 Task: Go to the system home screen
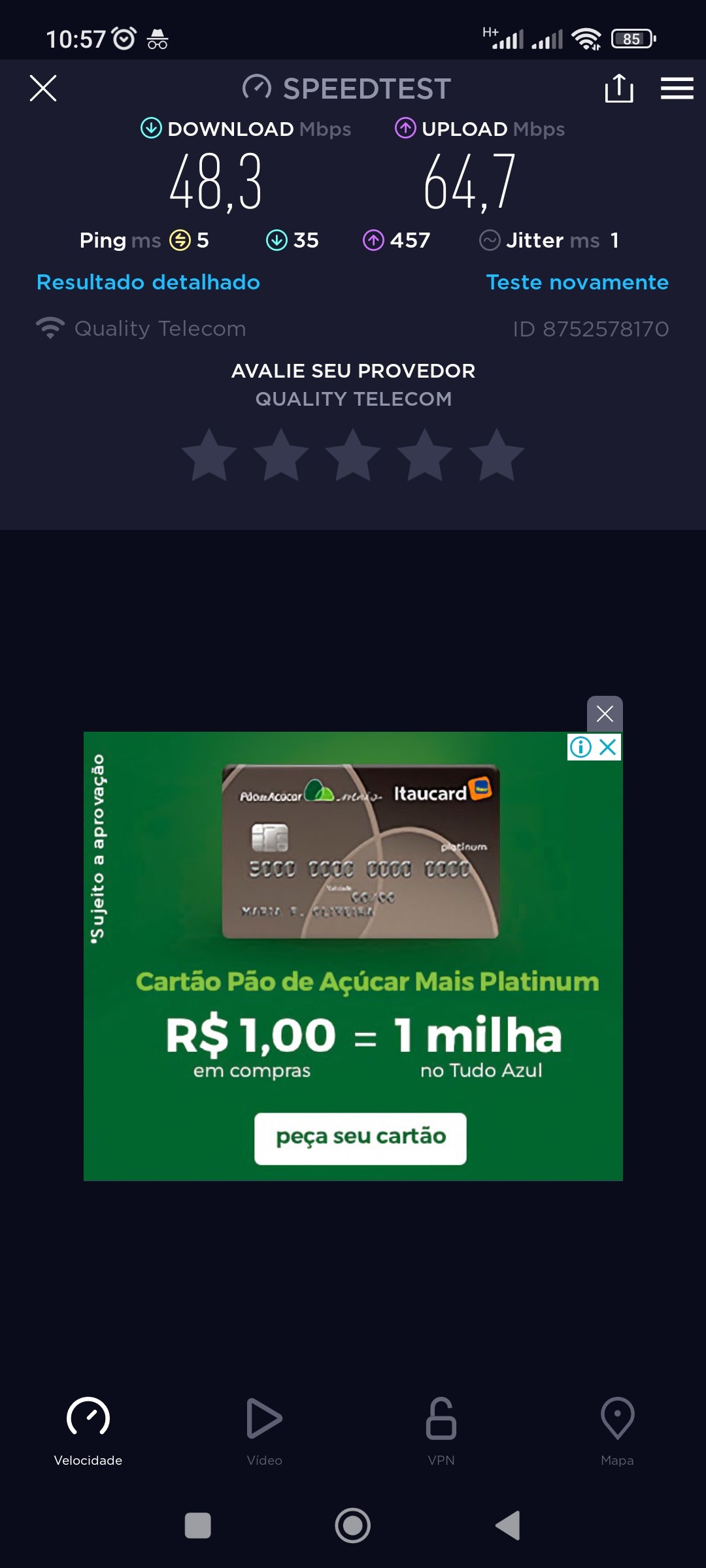tap(353, 1526)
